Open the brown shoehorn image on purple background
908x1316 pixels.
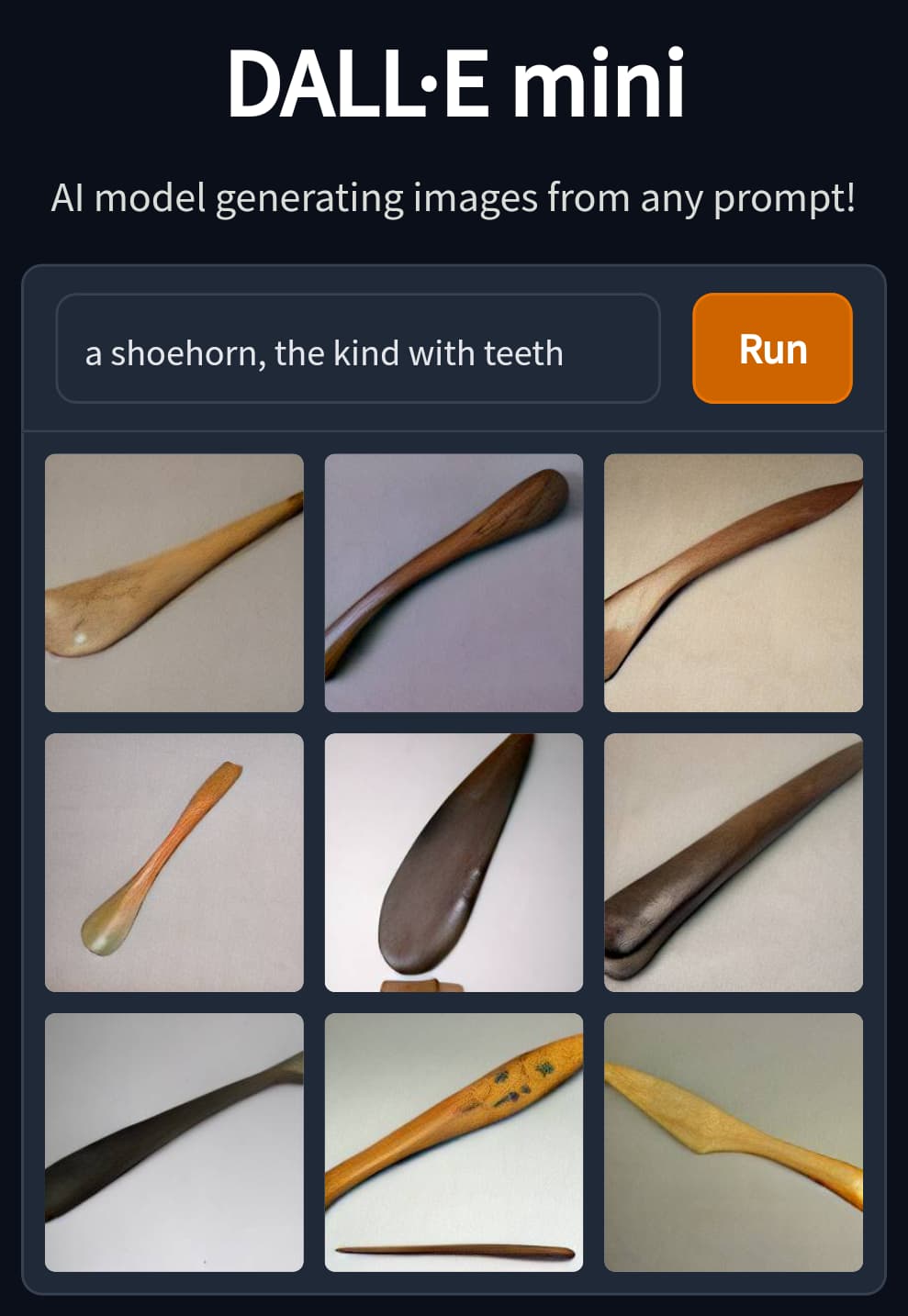pos(454,583)
